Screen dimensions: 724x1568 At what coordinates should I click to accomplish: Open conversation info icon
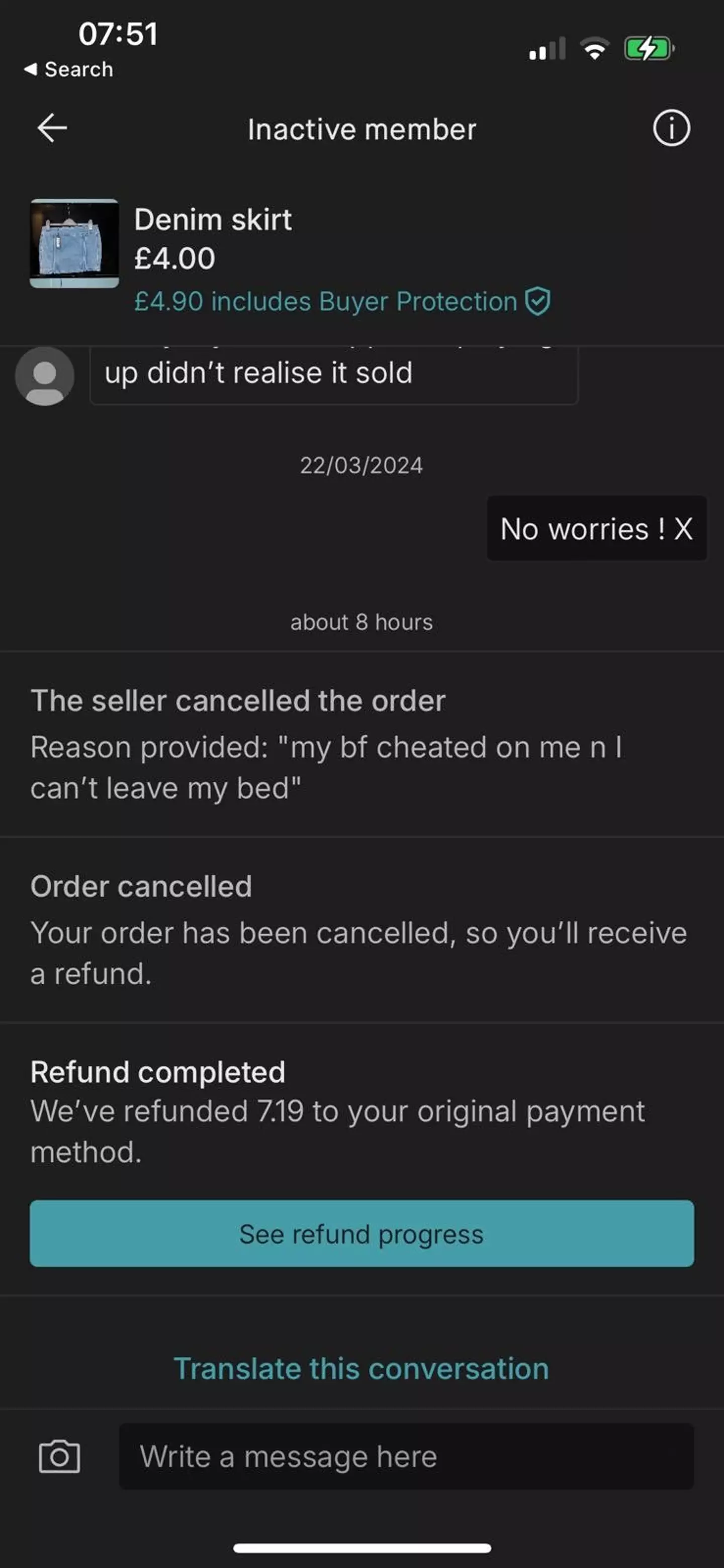point(671,128)
